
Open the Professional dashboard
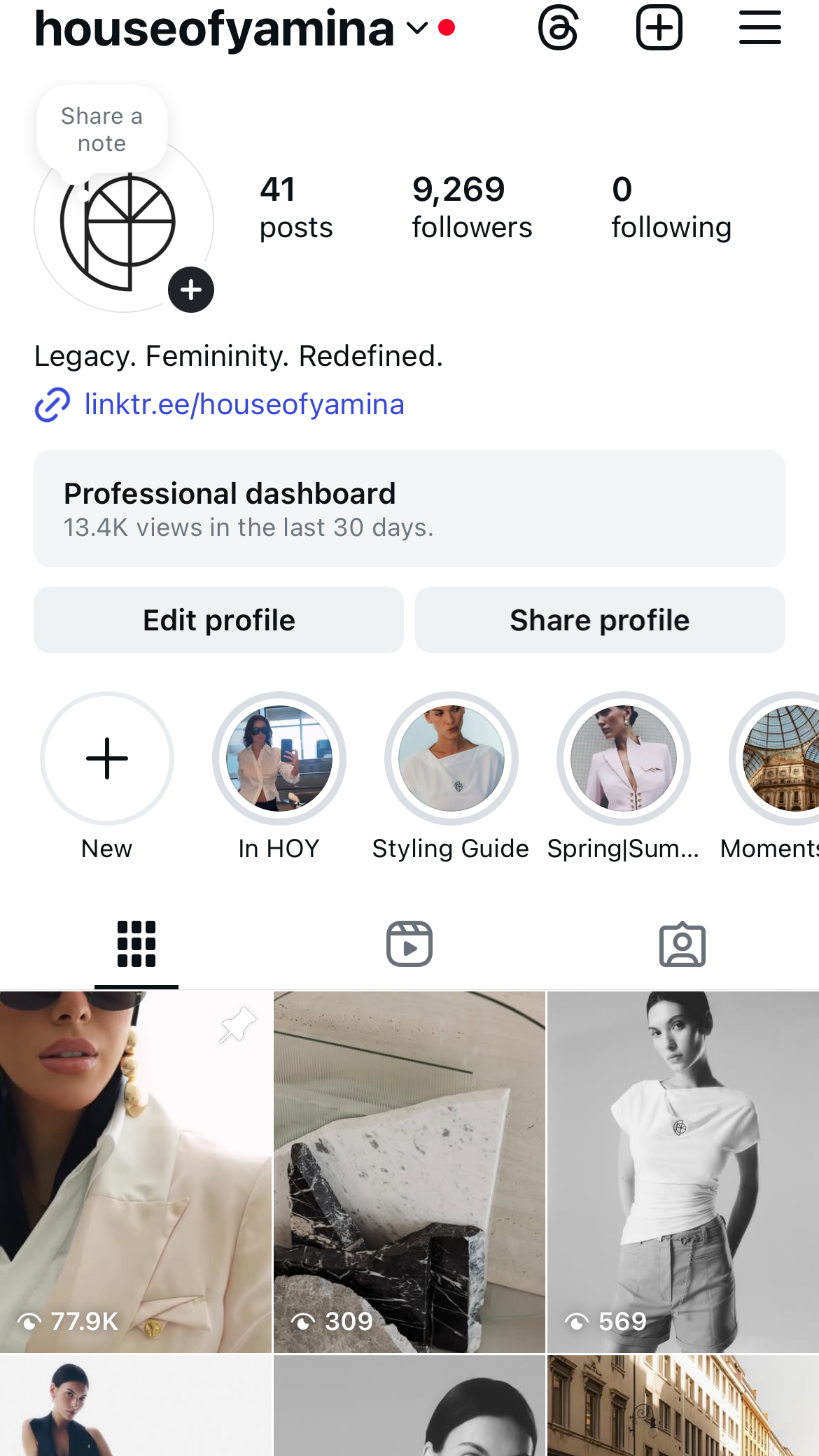point(409,509)
